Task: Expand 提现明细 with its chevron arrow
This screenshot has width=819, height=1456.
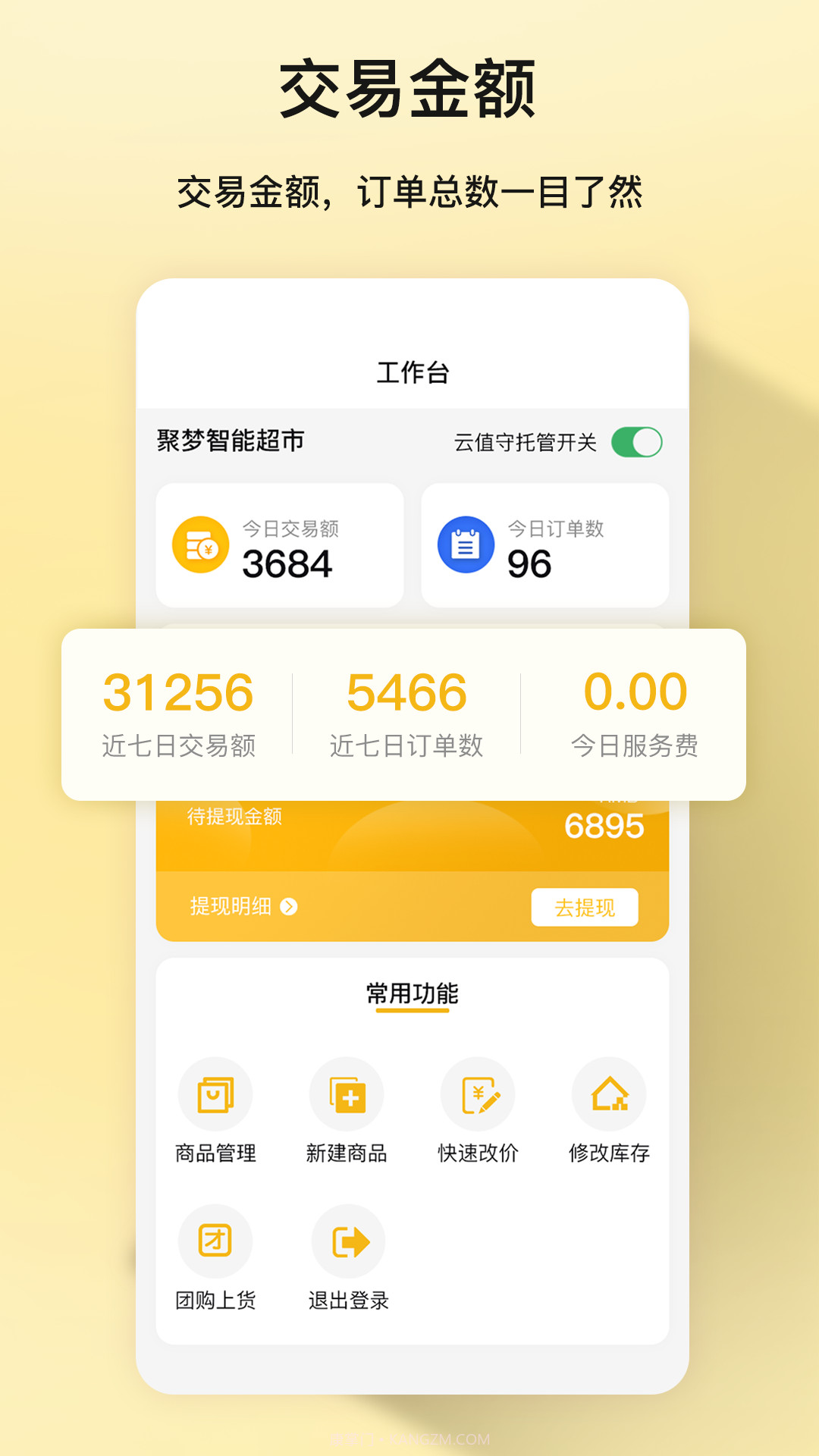Action: pyautogui.click(x=288, y=908)
